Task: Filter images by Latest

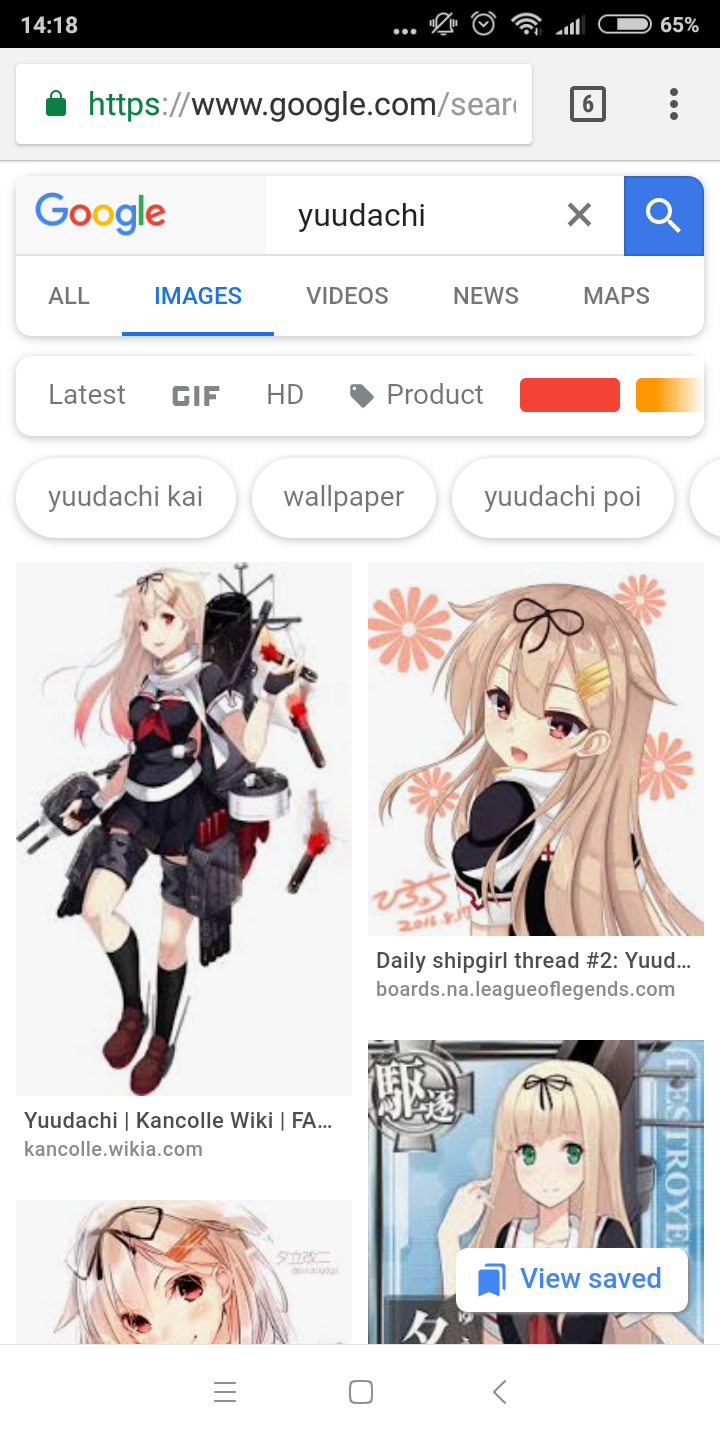Action: tap(87, 395)
